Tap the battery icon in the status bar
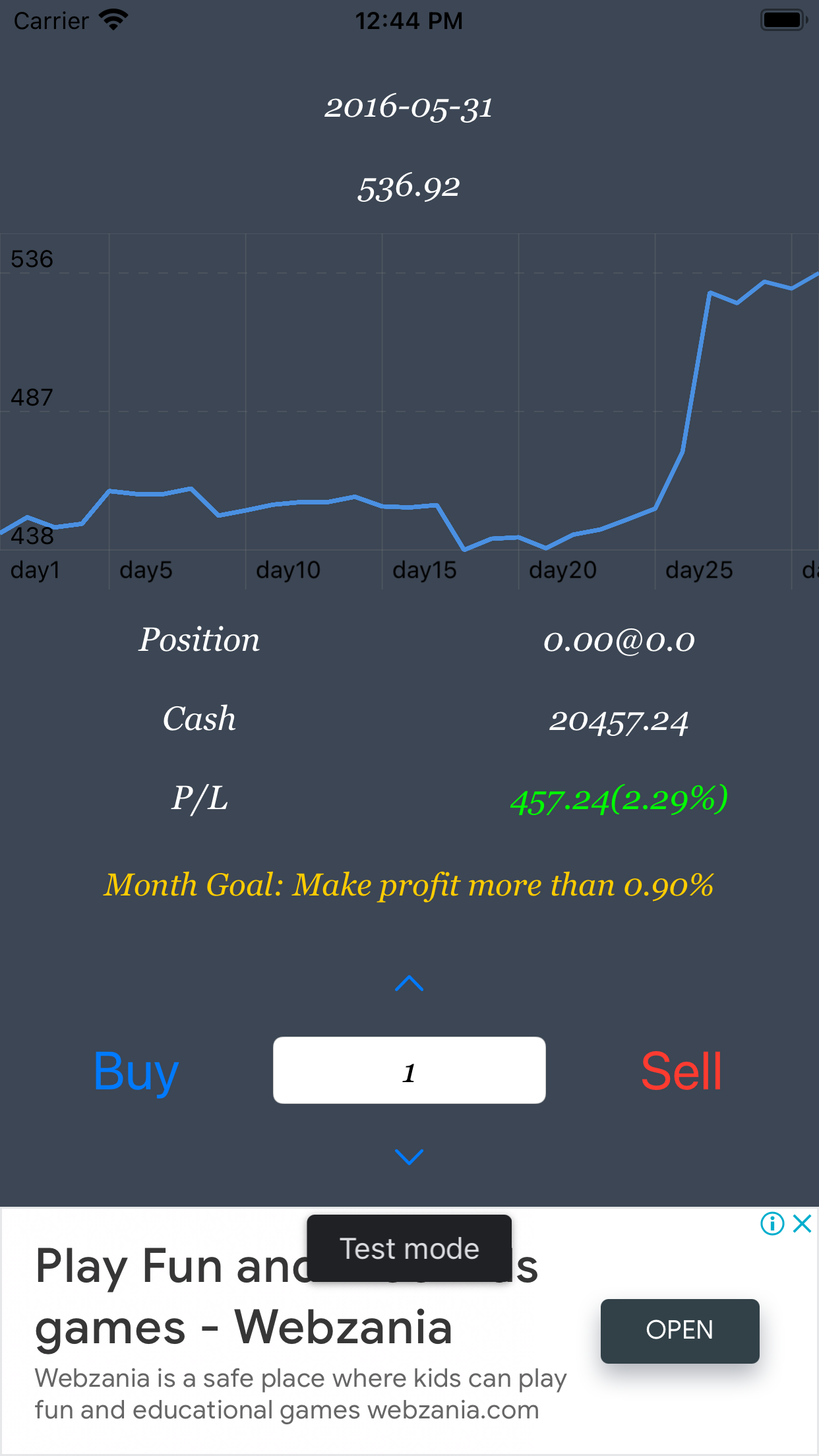The image size is (819, 1456). pyautogui.click(x=783, y=20)
